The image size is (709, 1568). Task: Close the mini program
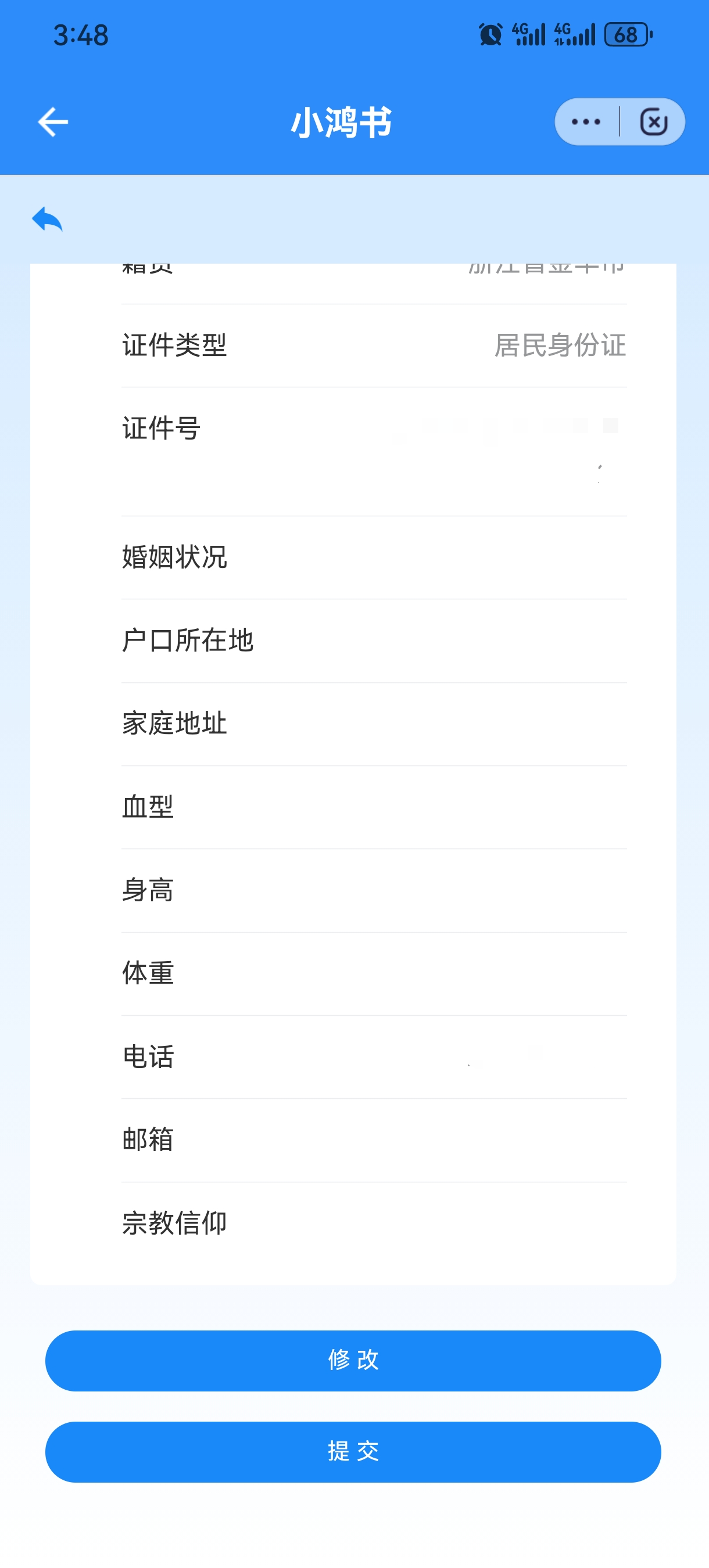point(654,122)
